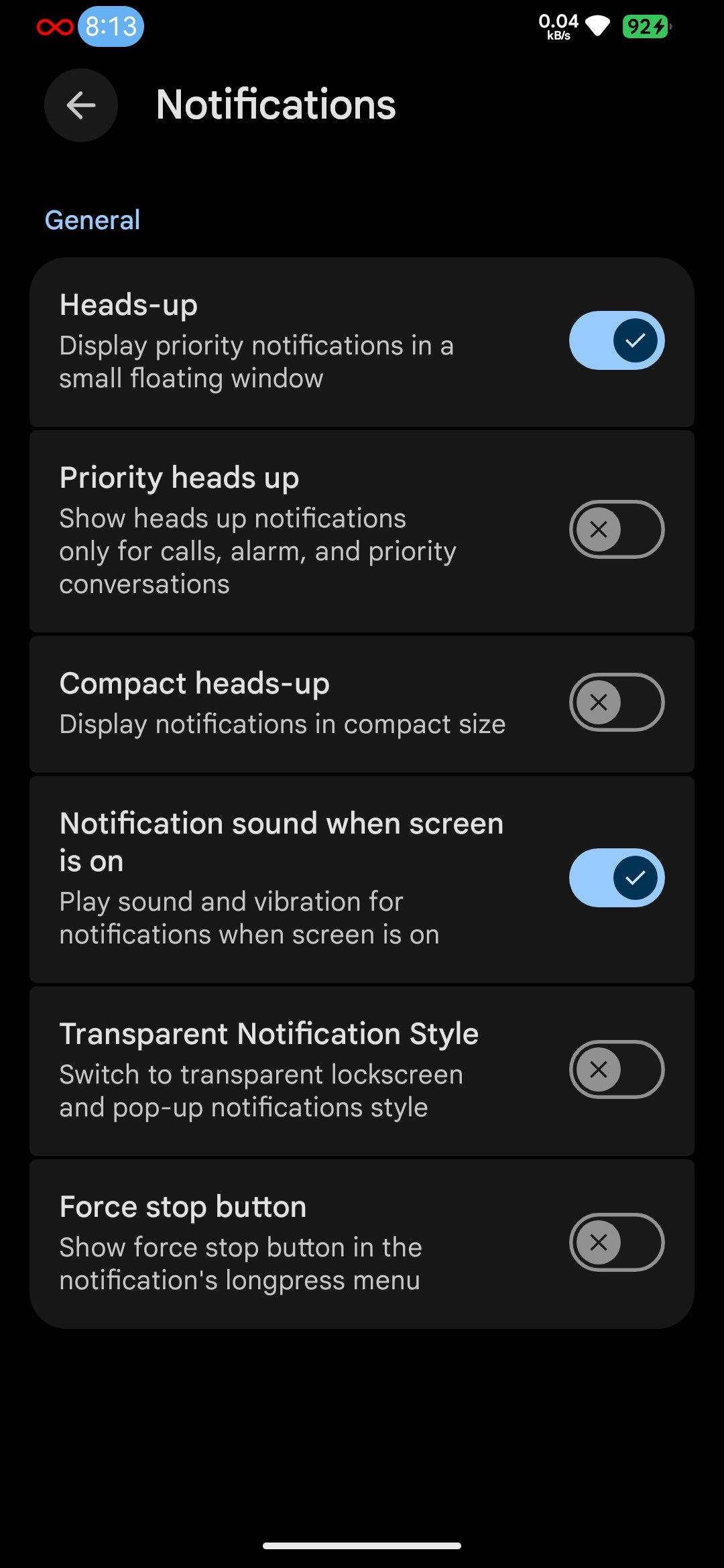The width and height of the screenshot is (724, 1568).
Task: Go back from Notifications settings
Action: pos(81,105)
